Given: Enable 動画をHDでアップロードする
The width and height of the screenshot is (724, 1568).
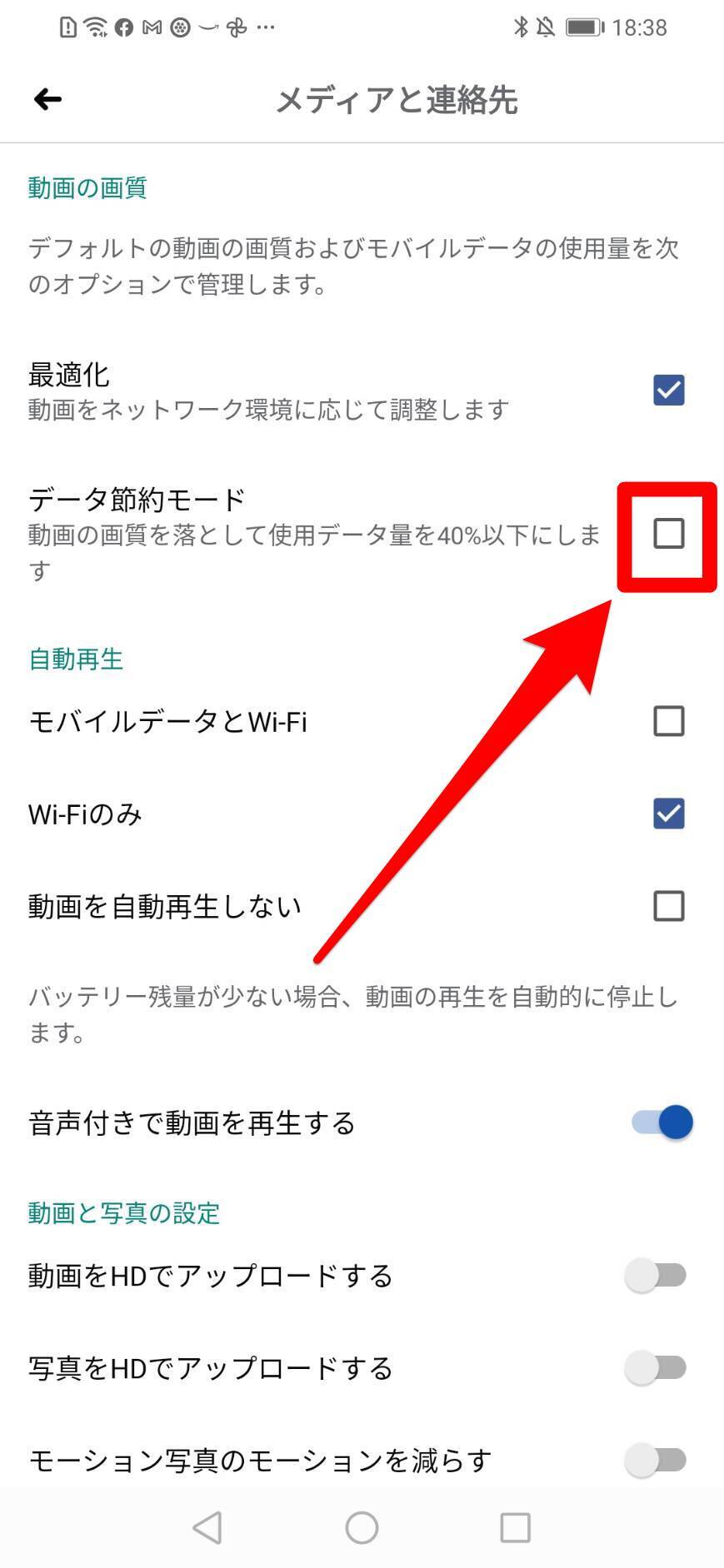Looking at the screenshot, I should click(x=657, y=1275).
